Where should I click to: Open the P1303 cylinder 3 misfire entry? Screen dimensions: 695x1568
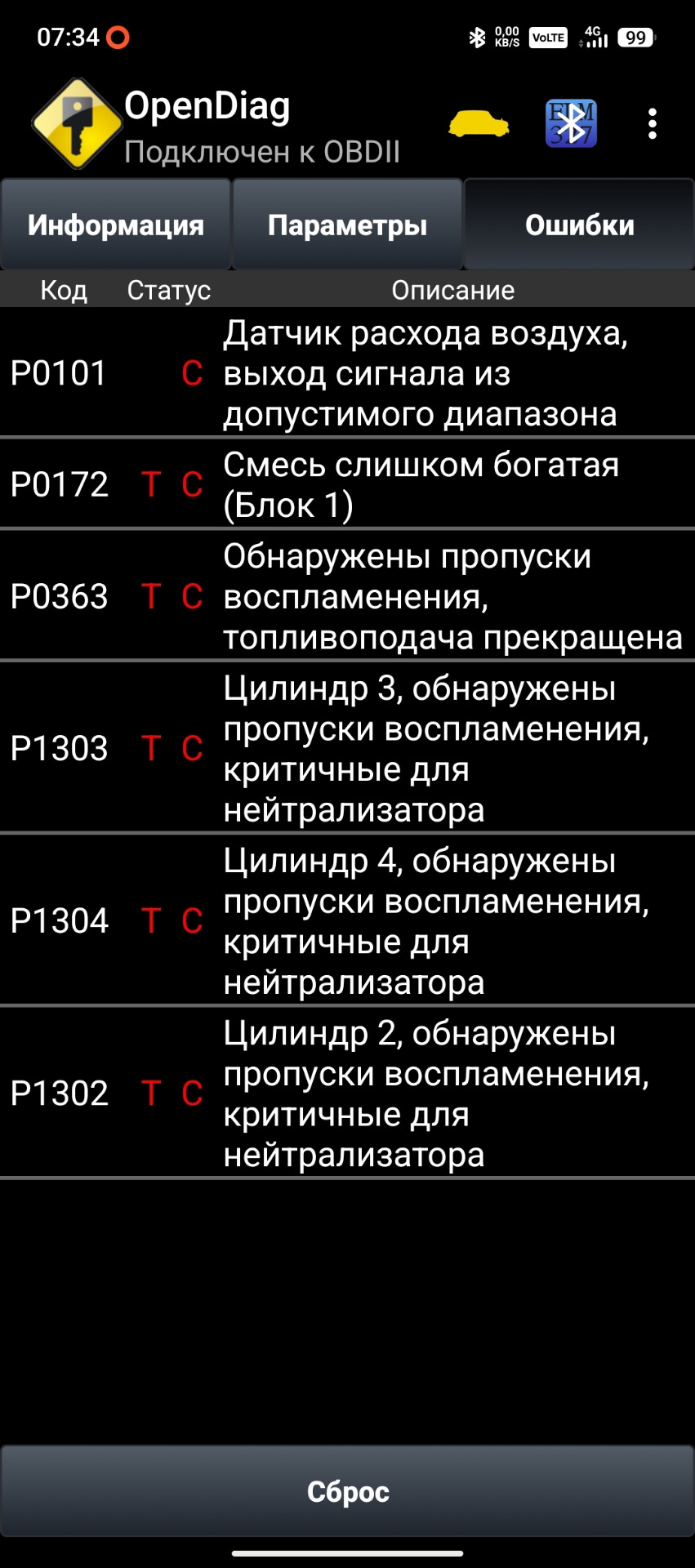coord(347,748)
